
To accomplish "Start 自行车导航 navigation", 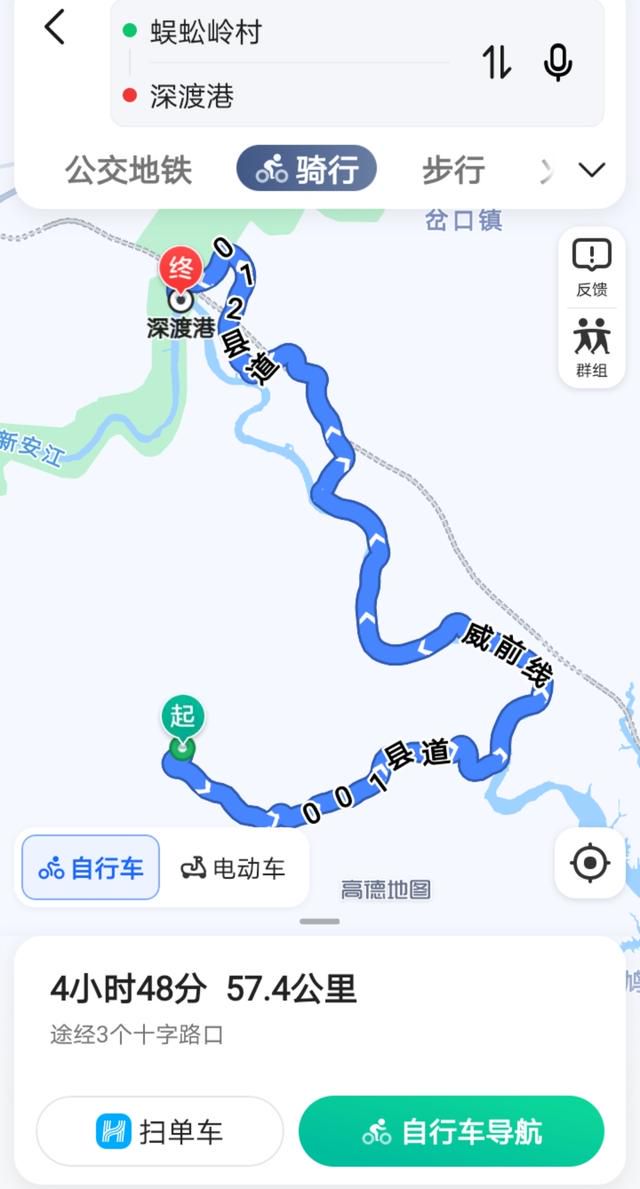I will (x=451, y=1131).
